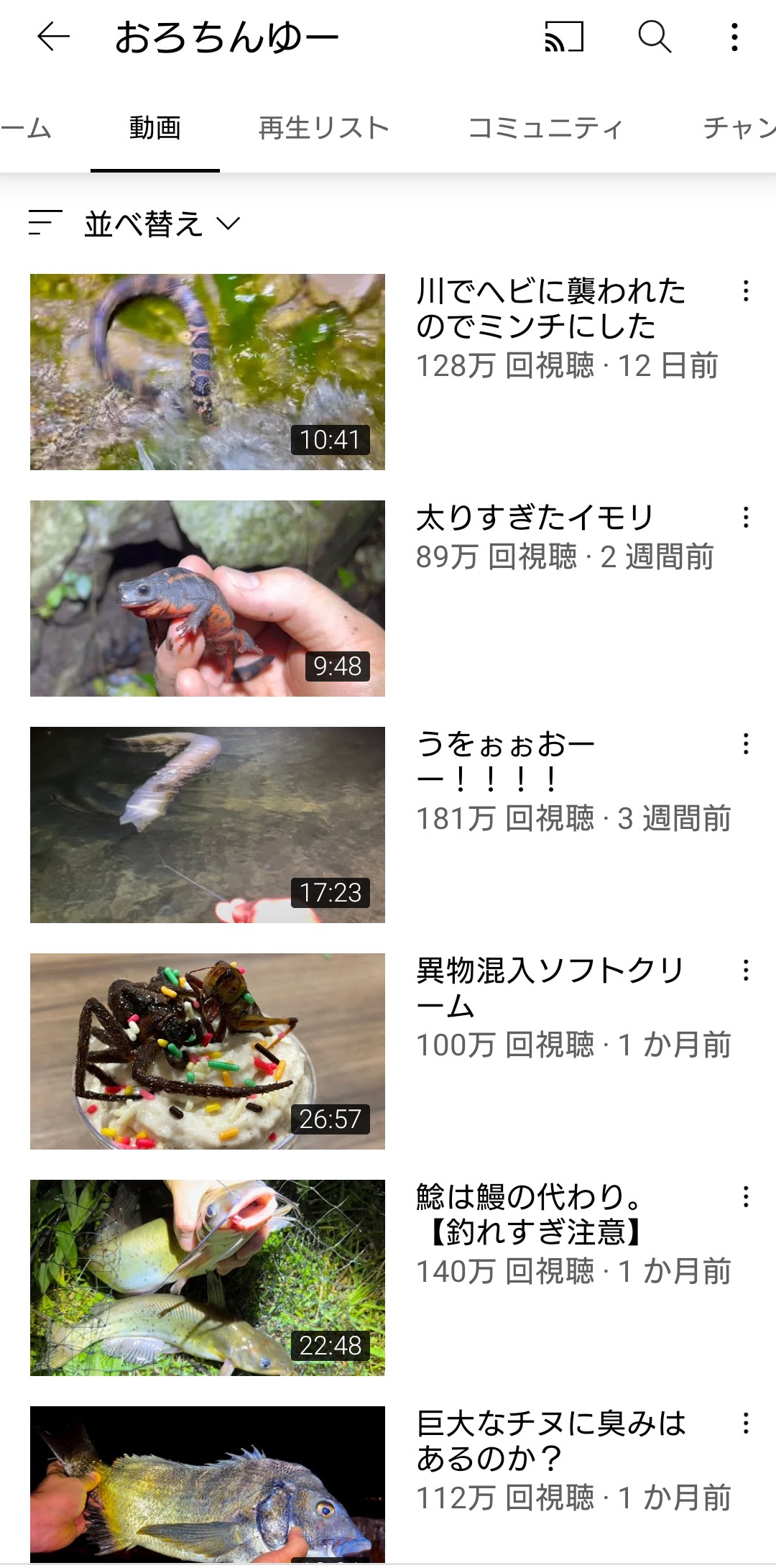
Task: Open options for 鯰は鰻の代わり video
Action: pos(746,1197)
